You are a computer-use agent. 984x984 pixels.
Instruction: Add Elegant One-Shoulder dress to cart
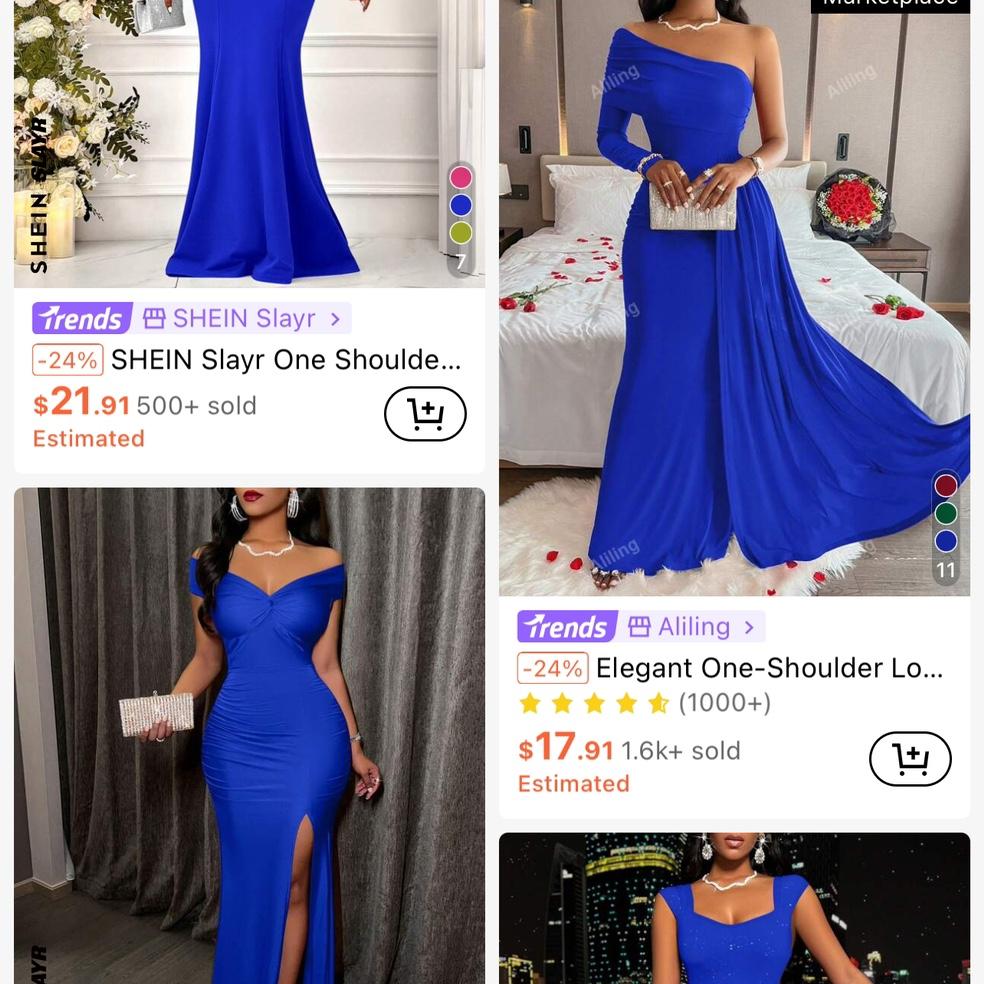coord(910,759)
